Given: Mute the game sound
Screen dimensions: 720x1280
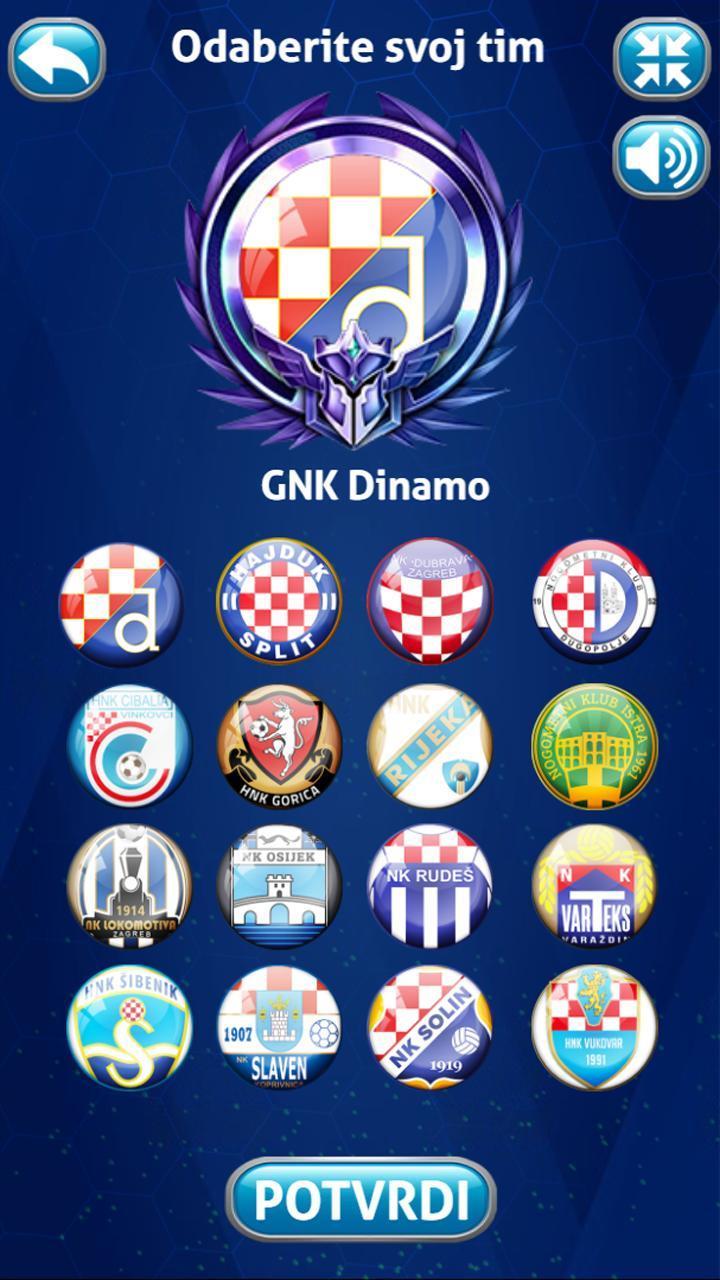Looking at the screenshot, I should click(x=661, y=157).
